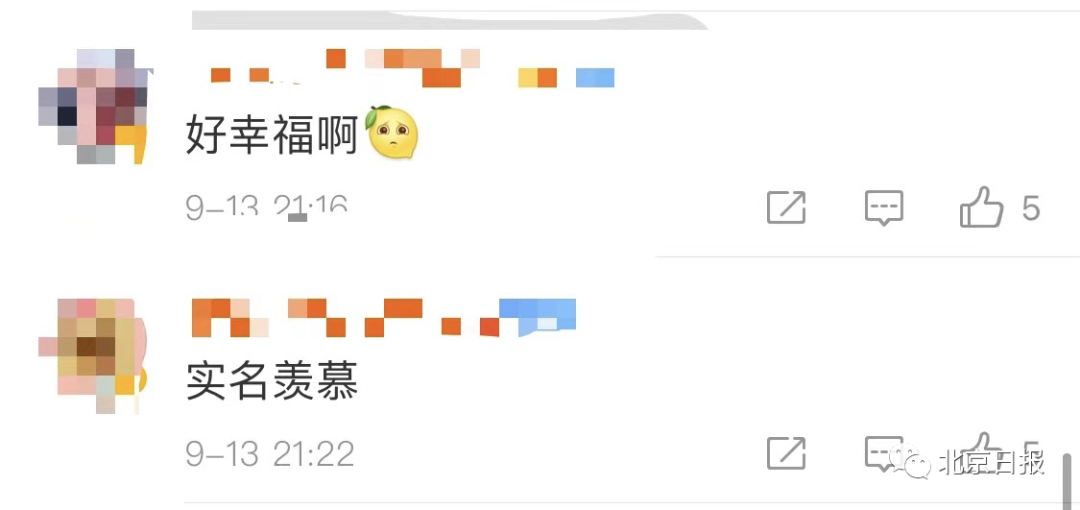
Task: Reply to the comment "实名羡慕"
Action: coord(884,453)
